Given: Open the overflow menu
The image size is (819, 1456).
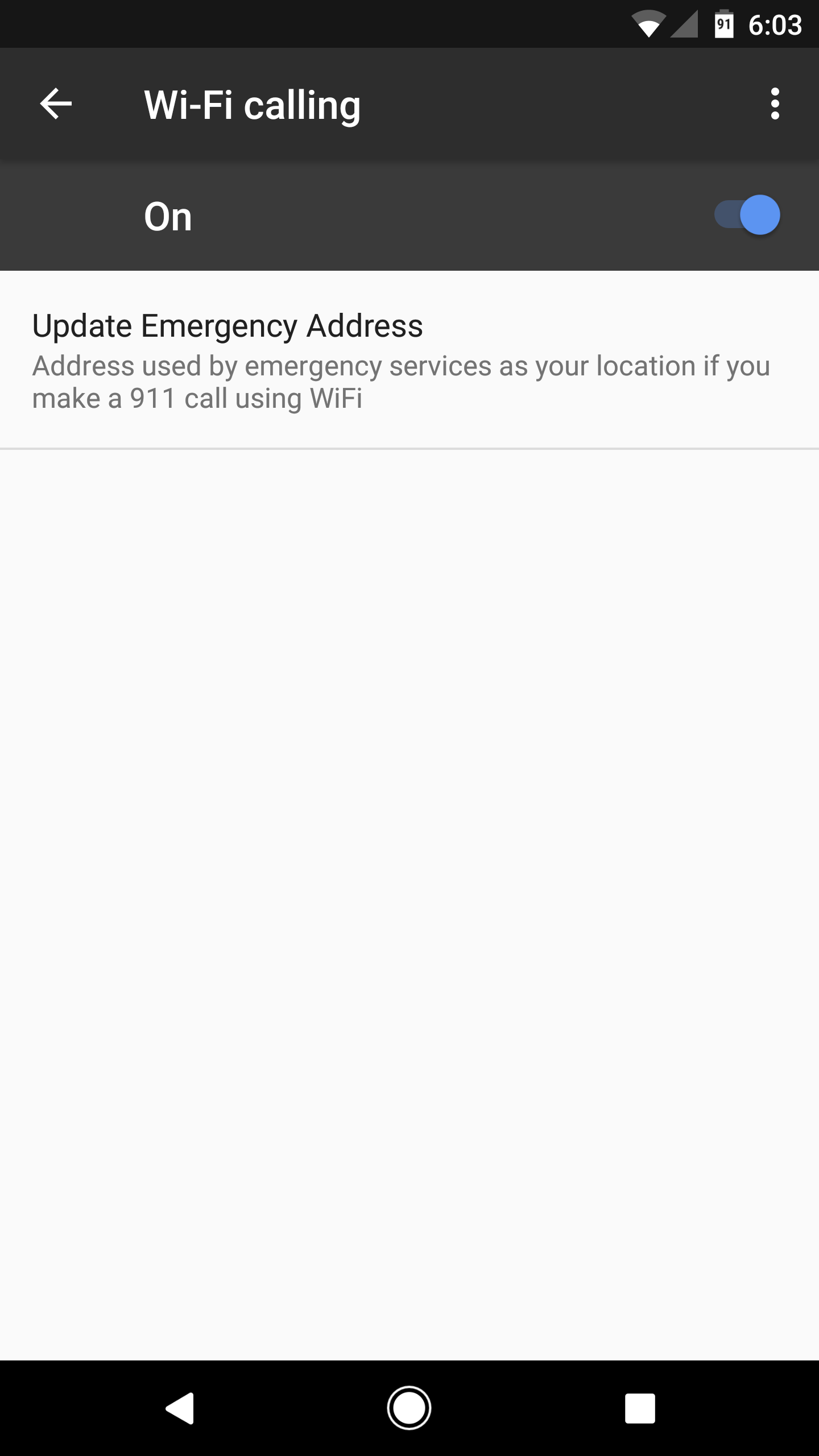Looking at the screenshot, I should coord(775,104).
